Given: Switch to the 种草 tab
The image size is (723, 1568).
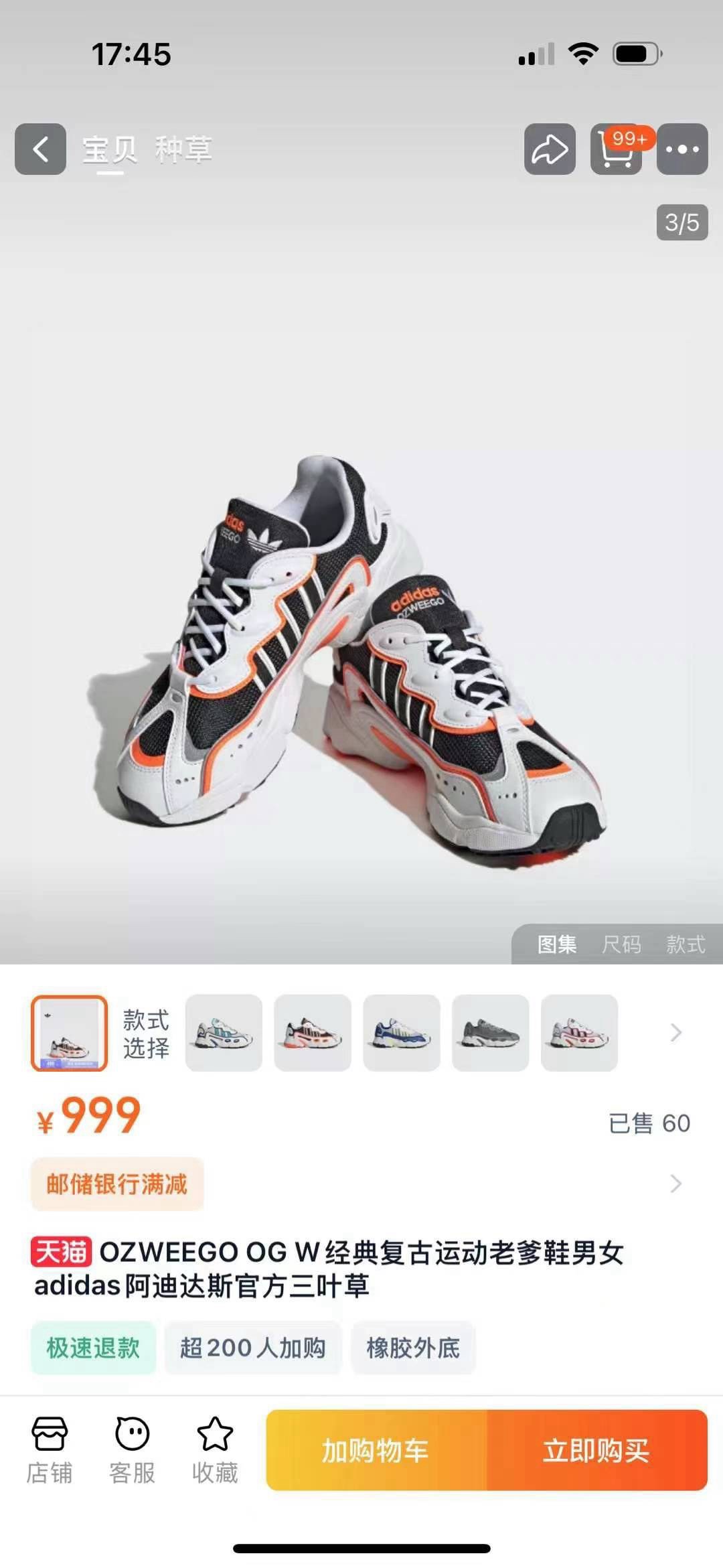Looking at the screenshot, I should pos(183,149).
